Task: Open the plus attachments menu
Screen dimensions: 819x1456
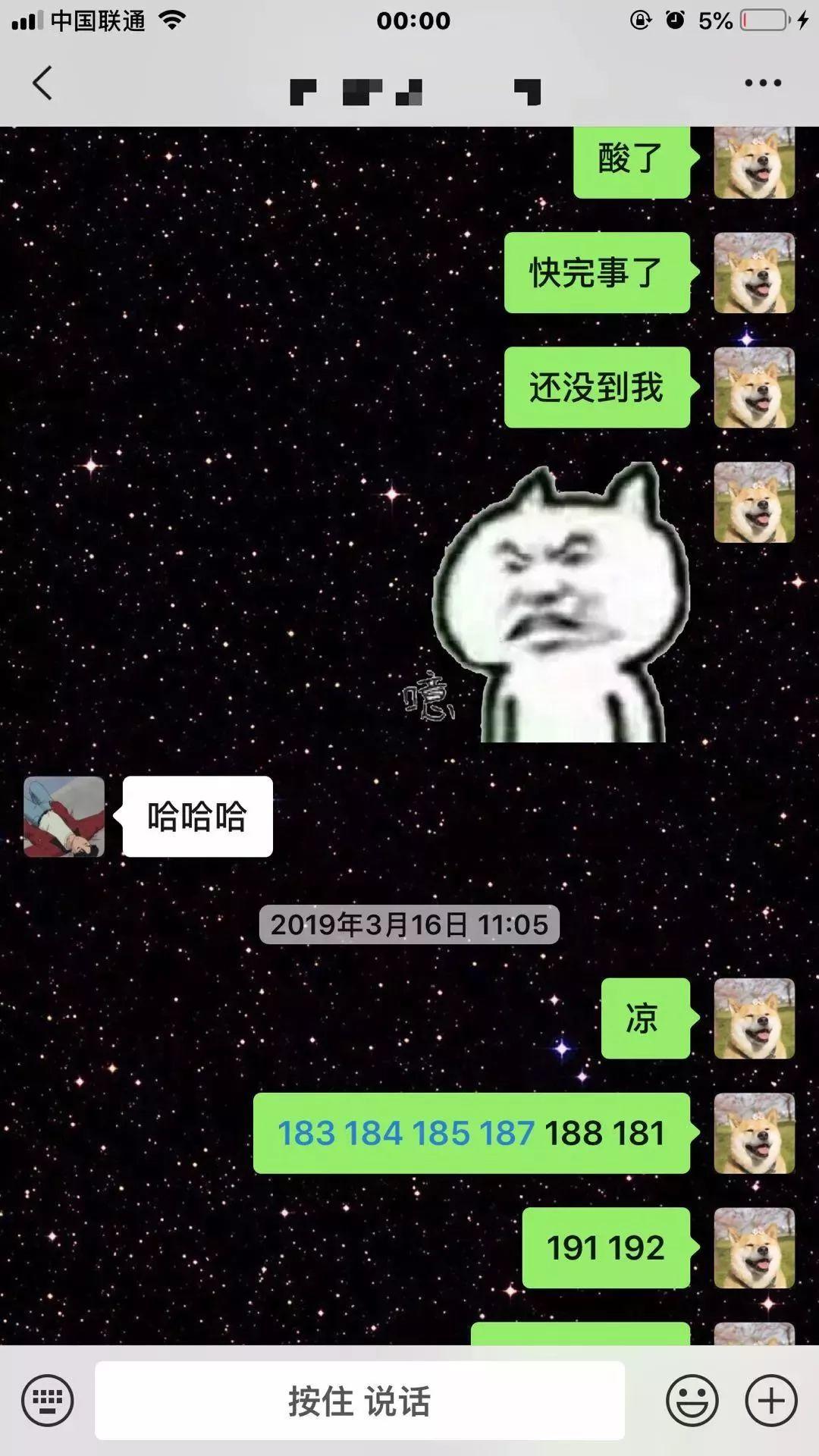Action: (771, 1400)
